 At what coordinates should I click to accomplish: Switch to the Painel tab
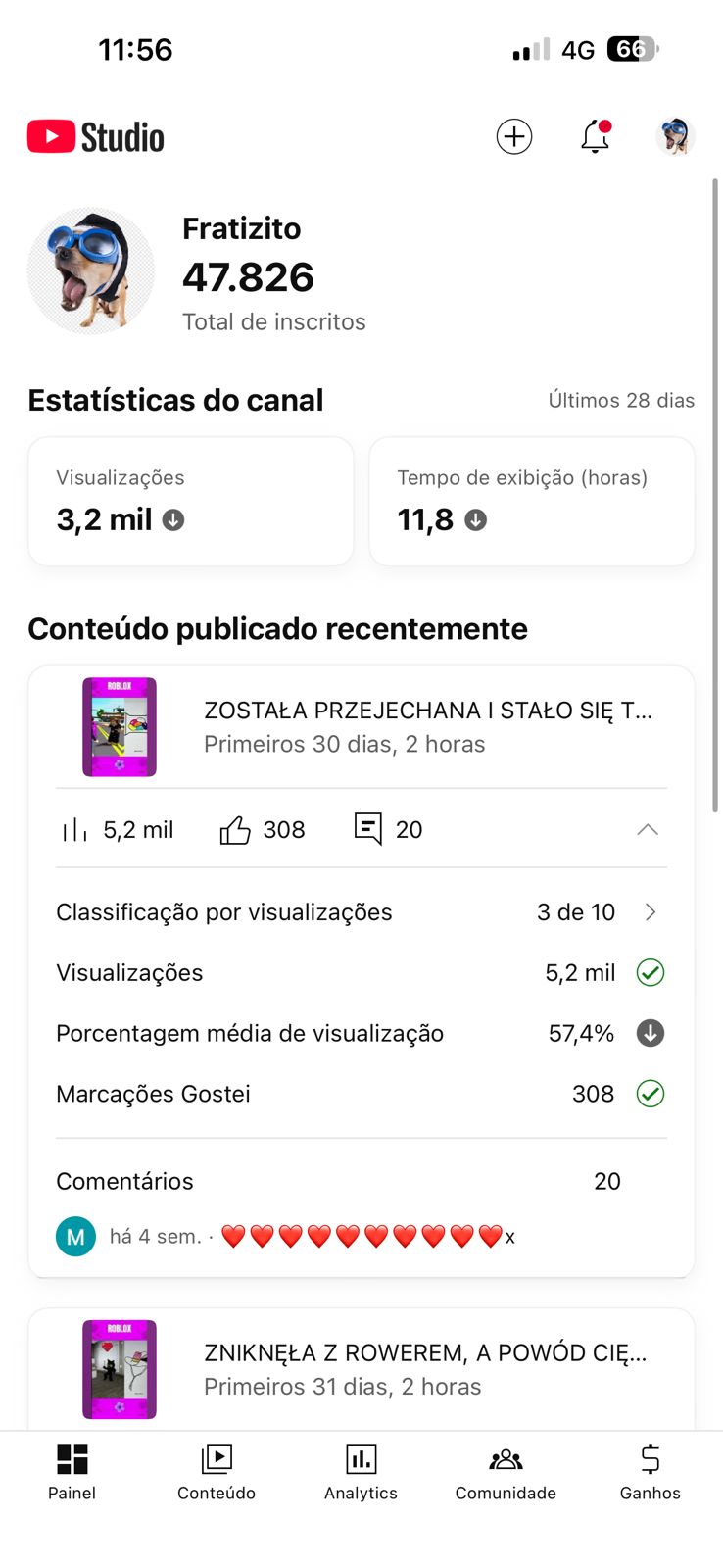click(x=72, y=1471)
